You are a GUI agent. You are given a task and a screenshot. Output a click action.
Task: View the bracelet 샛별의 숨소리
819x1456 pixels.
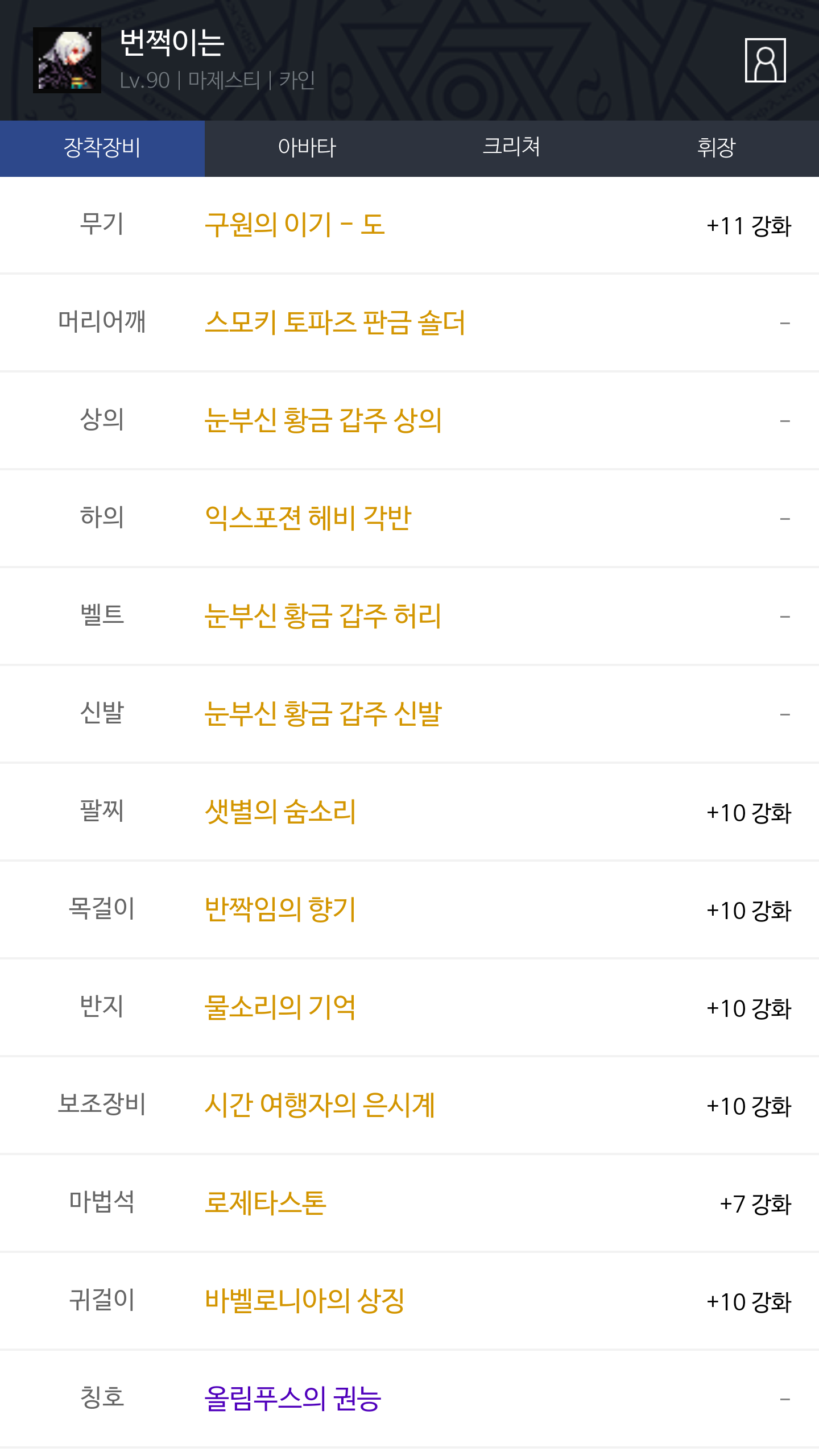(x=280, y=812)
